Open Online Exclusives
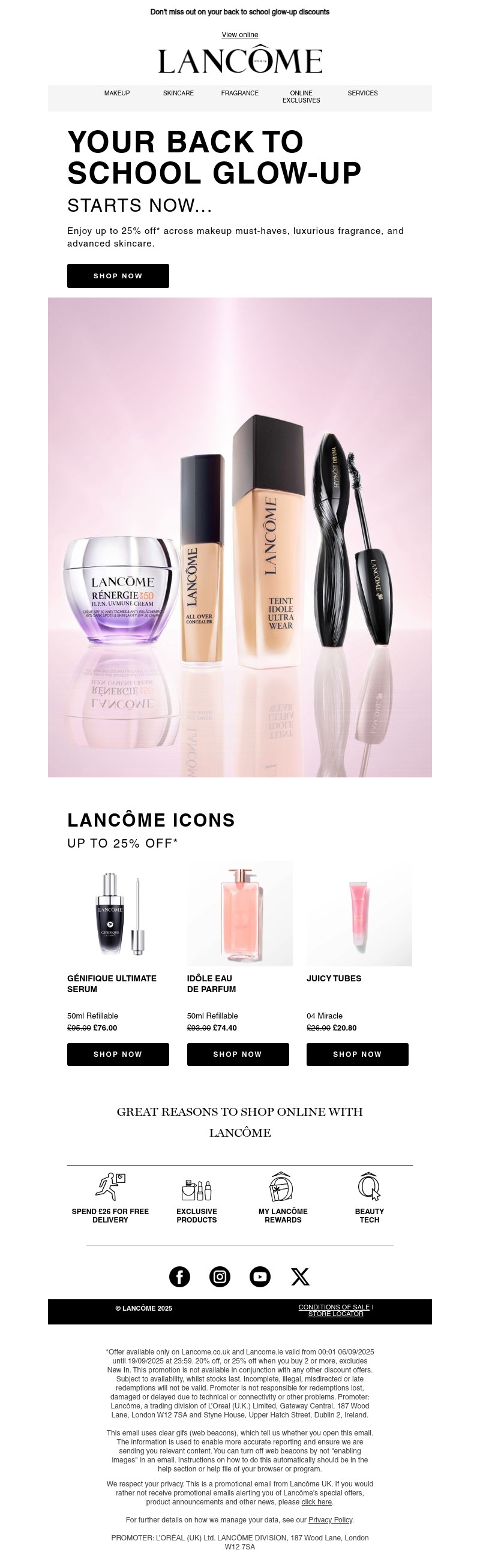 tap(301, 97)
